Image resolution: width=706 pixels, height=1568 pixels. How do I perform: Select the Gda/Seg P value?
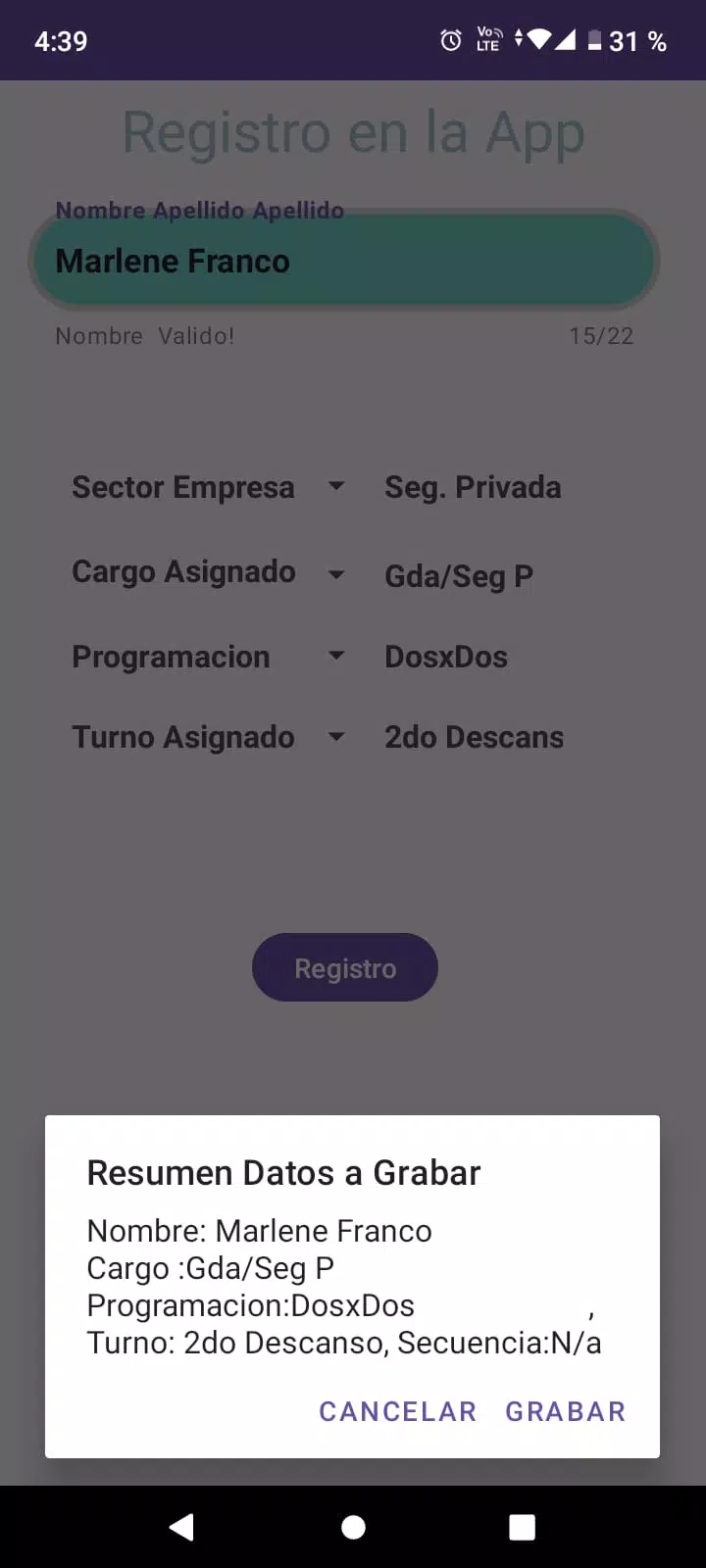pyautogui.click(x=459, y=576)
